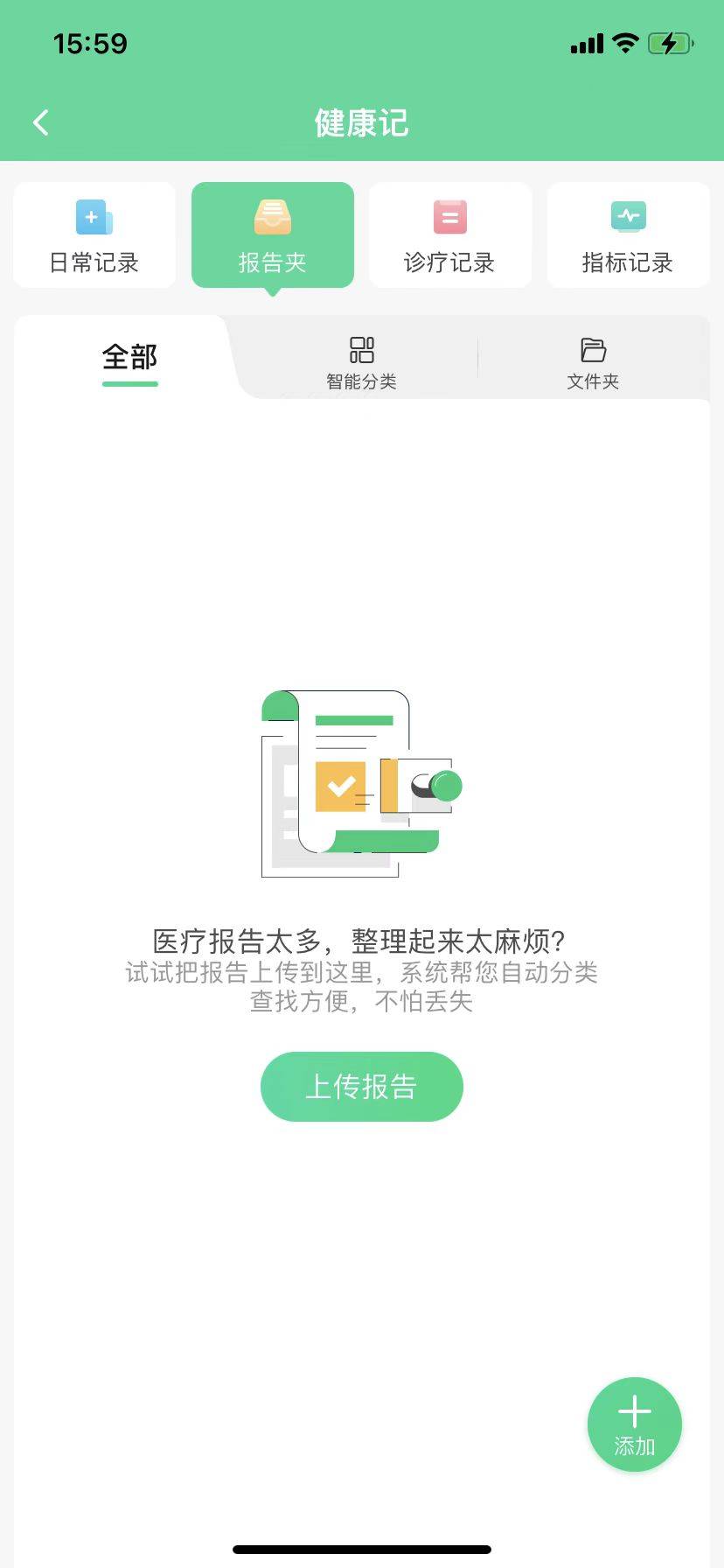
Task: Switch to 日常记录 section
Action: tap(94, 235)
